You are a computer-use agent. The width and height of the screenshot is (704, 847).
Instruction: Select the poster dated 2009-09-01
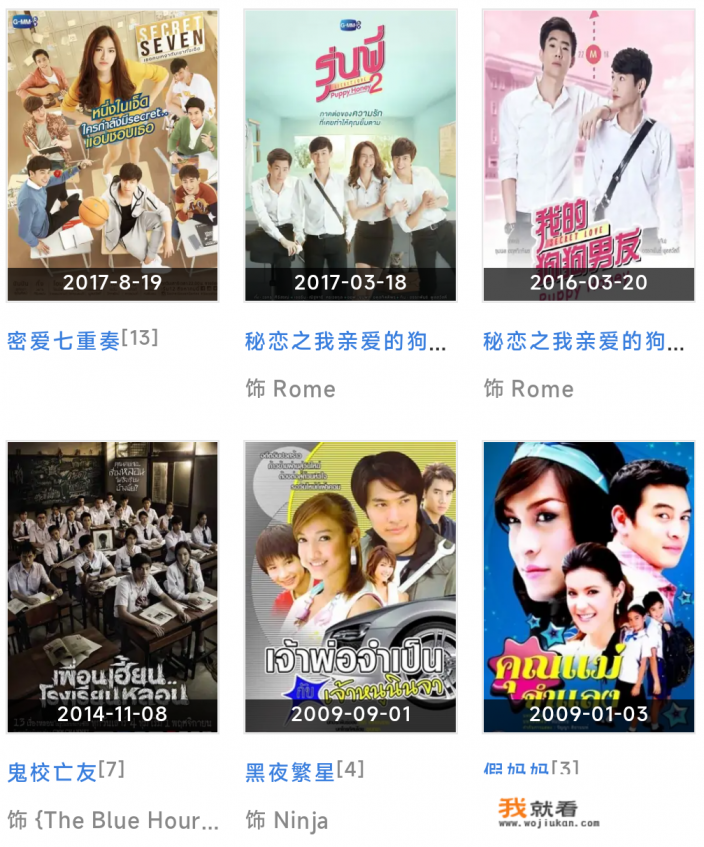350,585
